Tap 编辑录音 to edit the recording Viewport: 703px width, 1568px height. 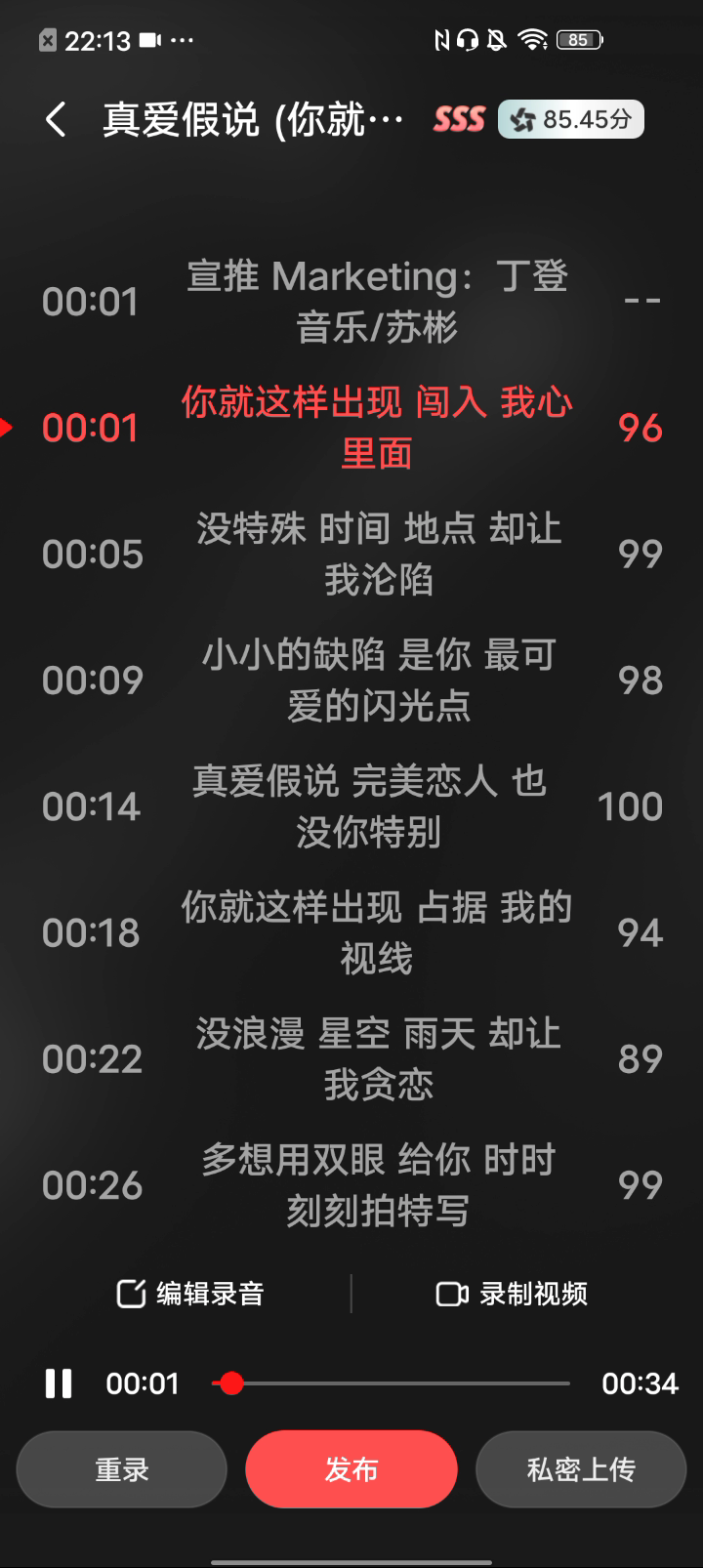[190, 1294]
